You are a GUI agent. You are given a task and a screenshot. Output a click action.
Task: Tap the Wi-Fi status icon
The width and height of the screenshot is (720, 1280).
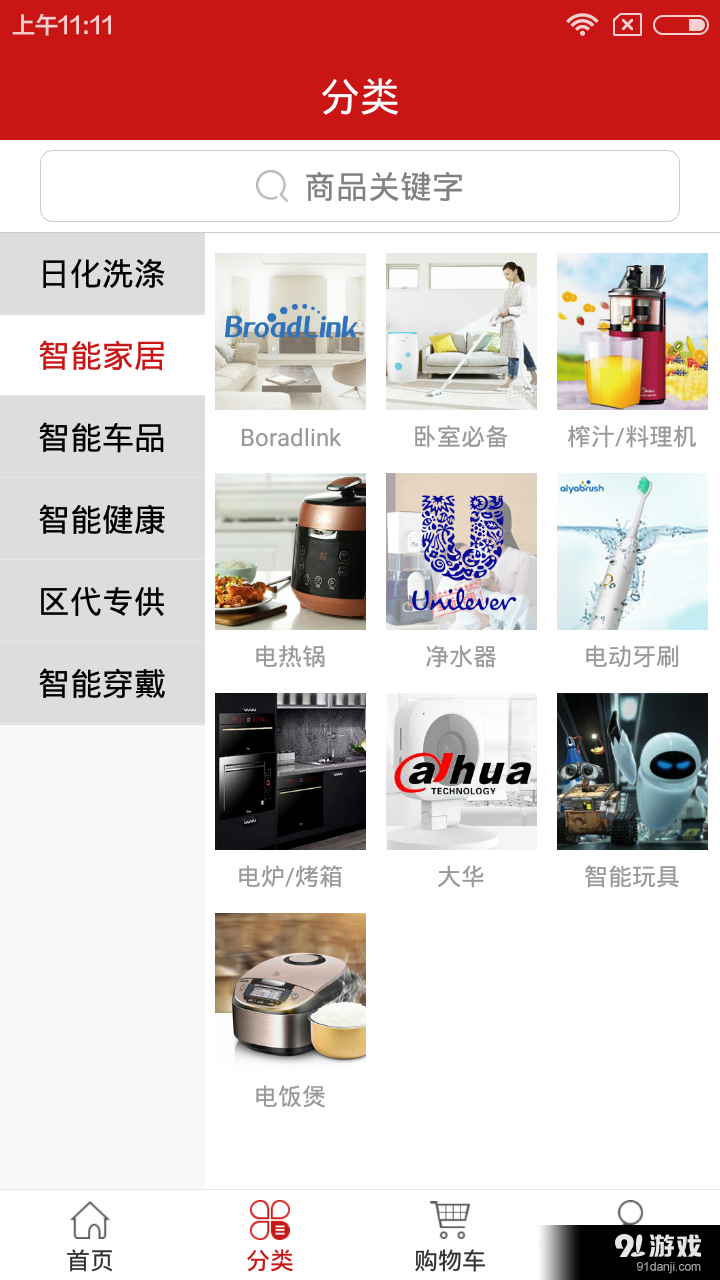[581, 24]
